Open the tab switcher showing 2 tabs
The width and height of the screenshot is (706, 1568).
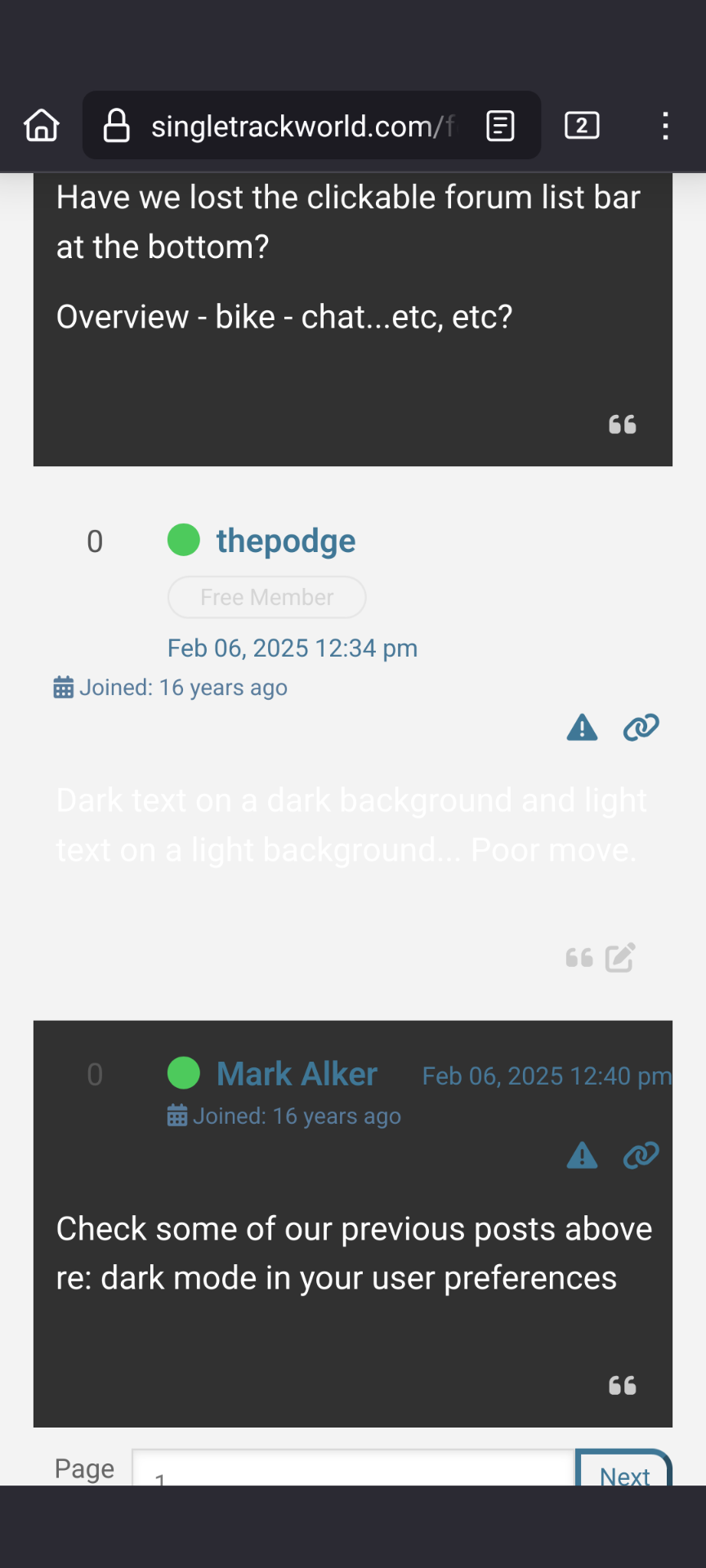582,126
